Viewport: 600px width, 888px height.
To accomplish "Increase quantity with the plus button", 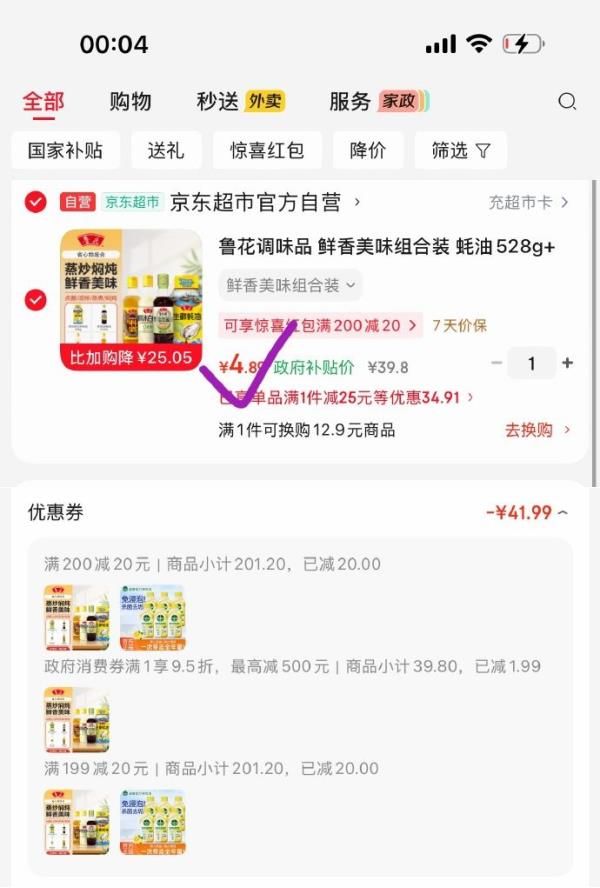I will pyautogui.click(x=567, y=363).
